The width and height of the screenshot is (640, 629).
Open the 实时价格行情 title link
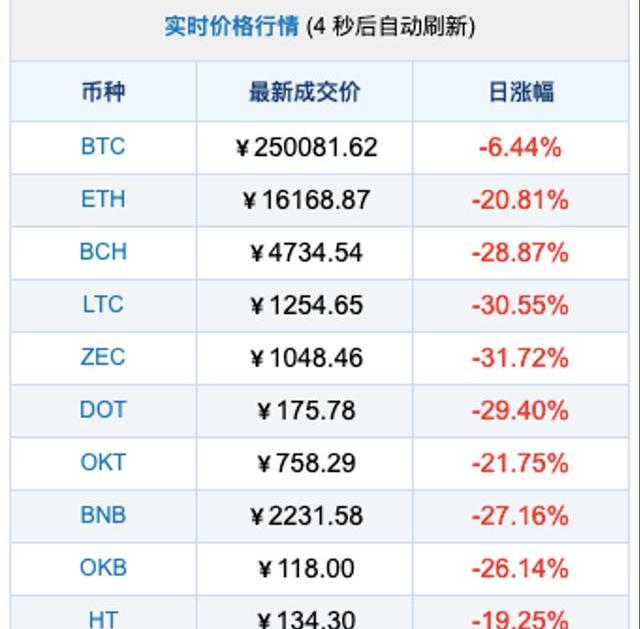231,27
